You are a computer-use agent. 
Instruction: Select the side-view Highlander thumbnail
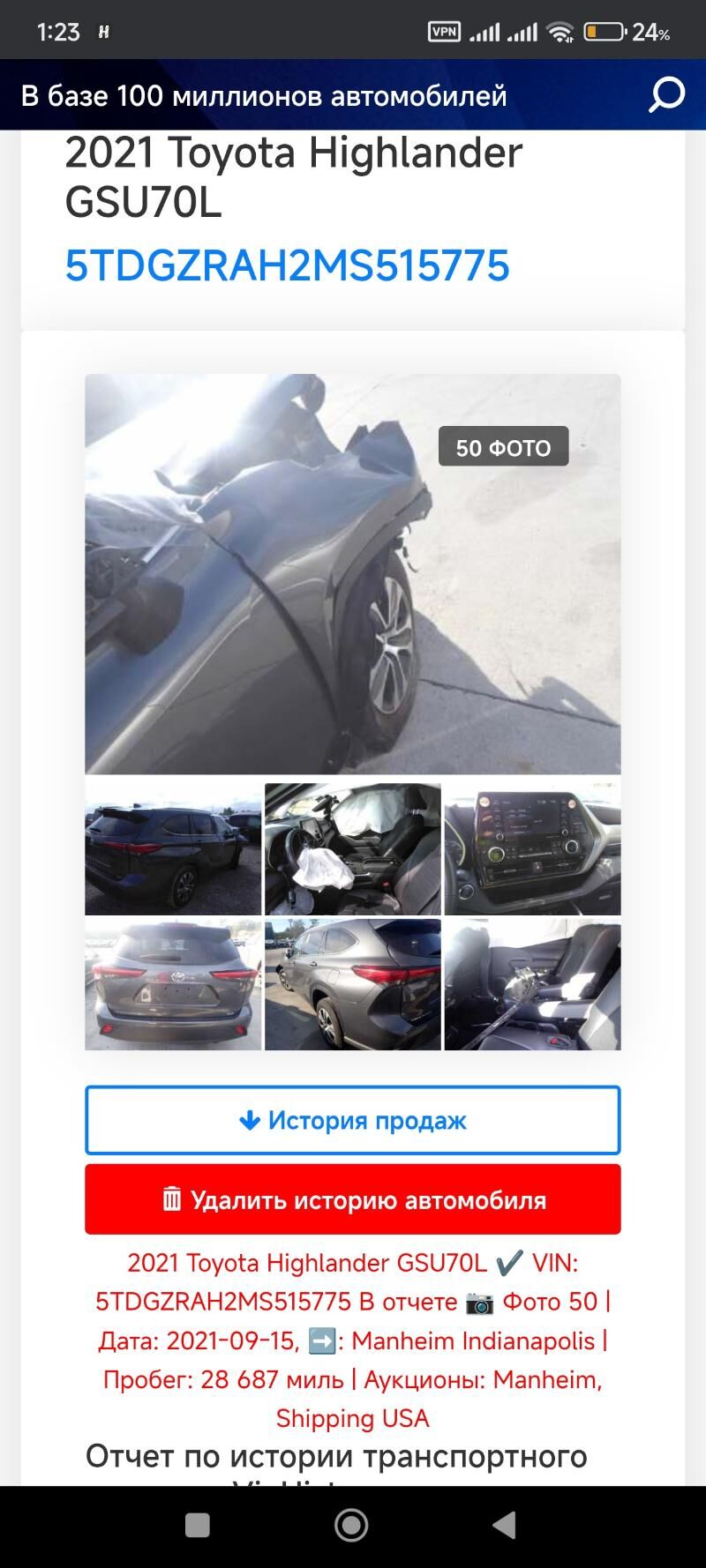pyautogui.click(x=352, y=986)
